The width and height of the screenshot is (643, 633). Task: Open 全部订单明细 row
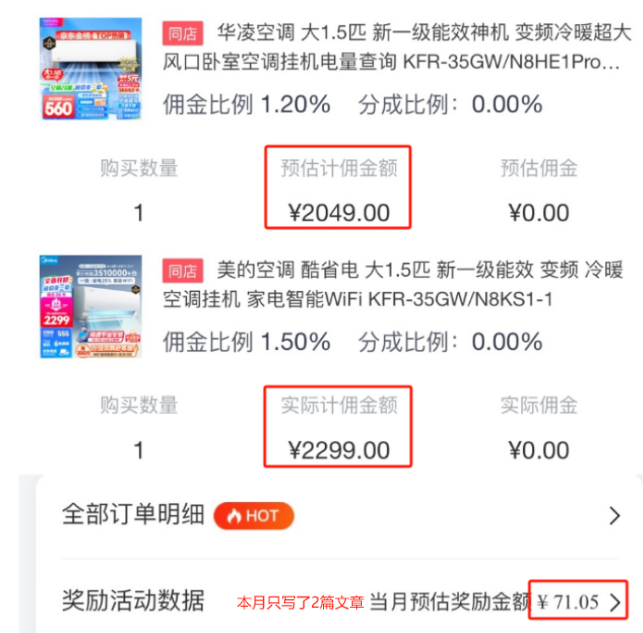[x=340, y=515]
